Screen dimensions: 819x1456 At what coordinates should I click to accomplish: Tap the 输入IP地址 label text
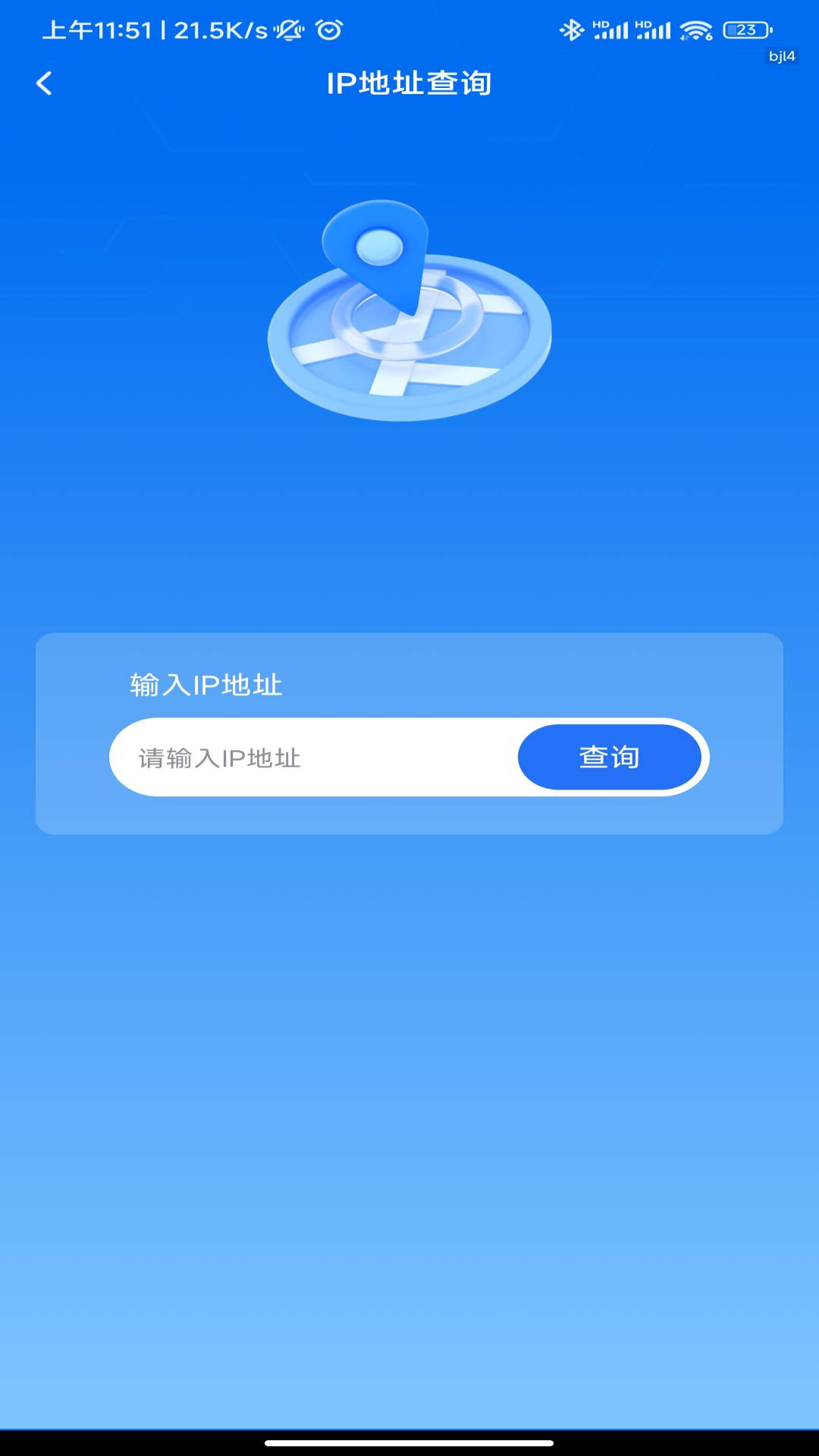click(206, 683)
